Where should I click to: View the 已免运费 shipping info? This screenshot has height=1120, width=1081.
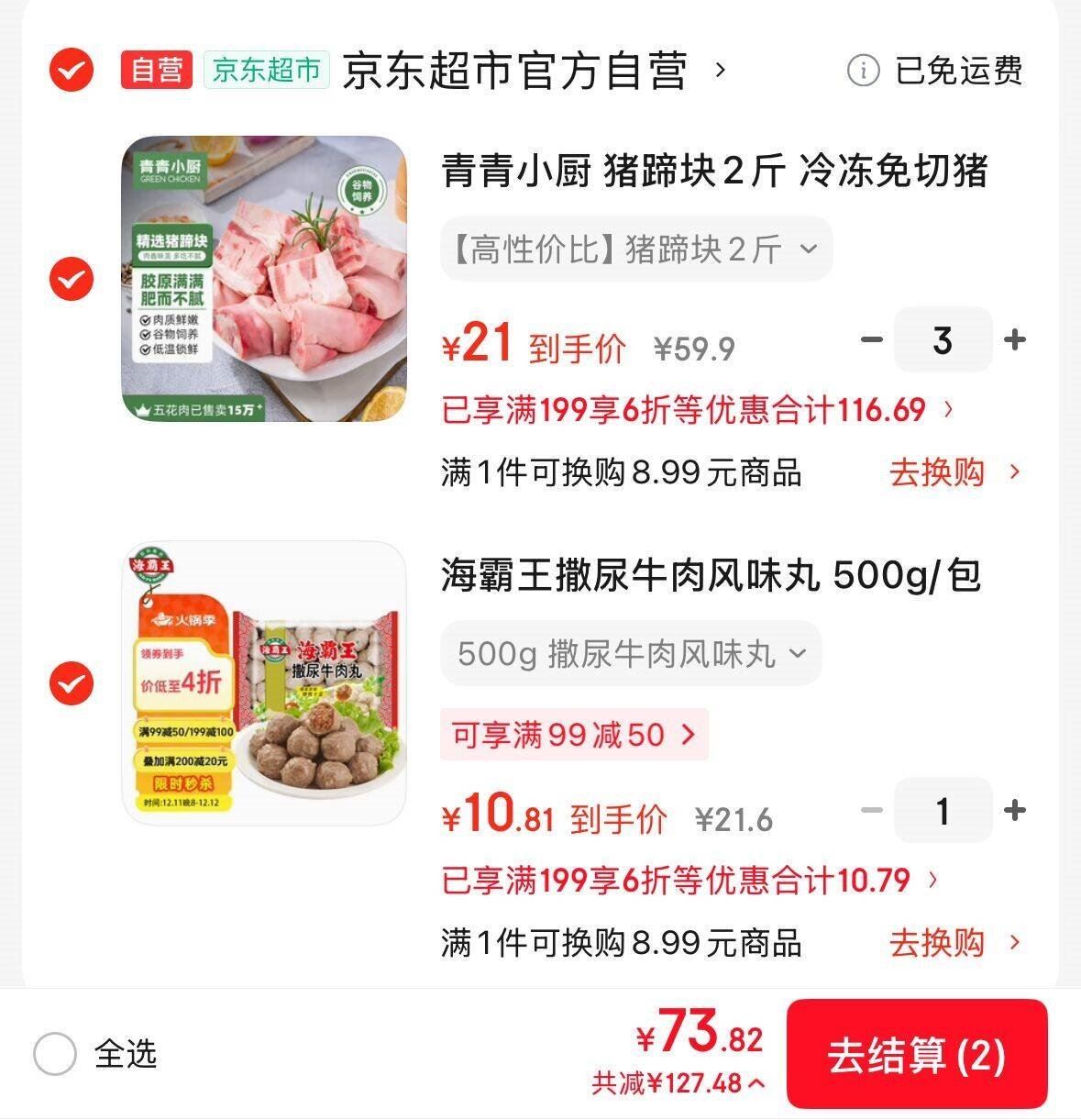(936, 71)
